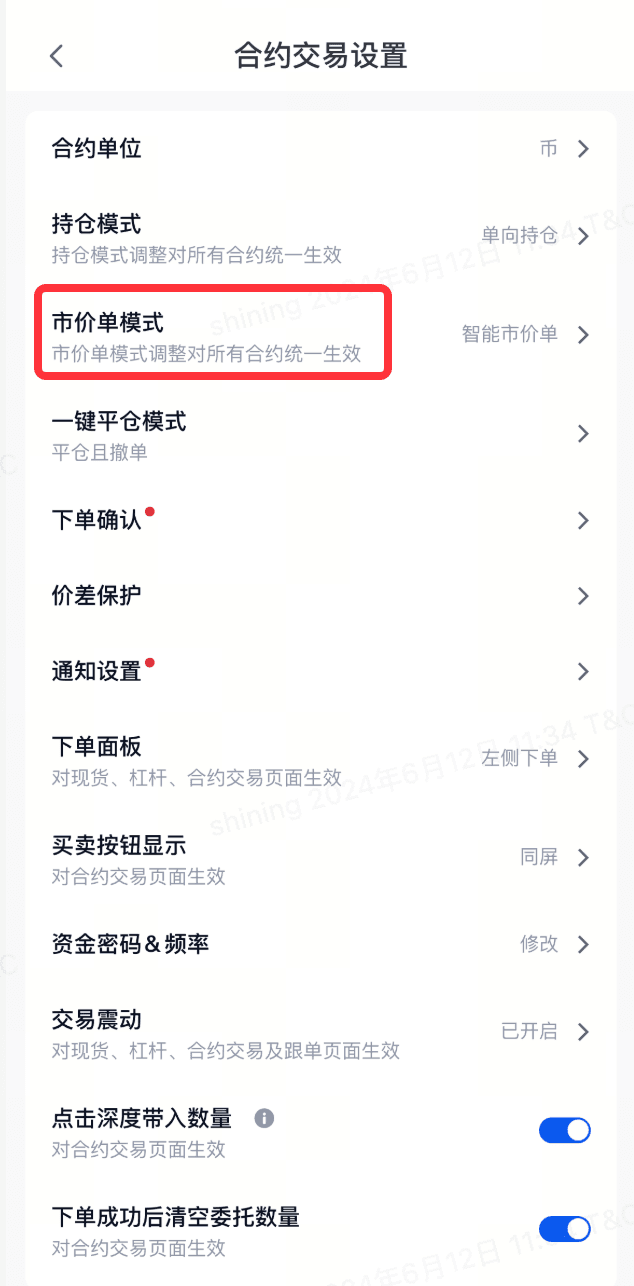Go back using the top-left arrow
634x1286 pixels.
56,56
